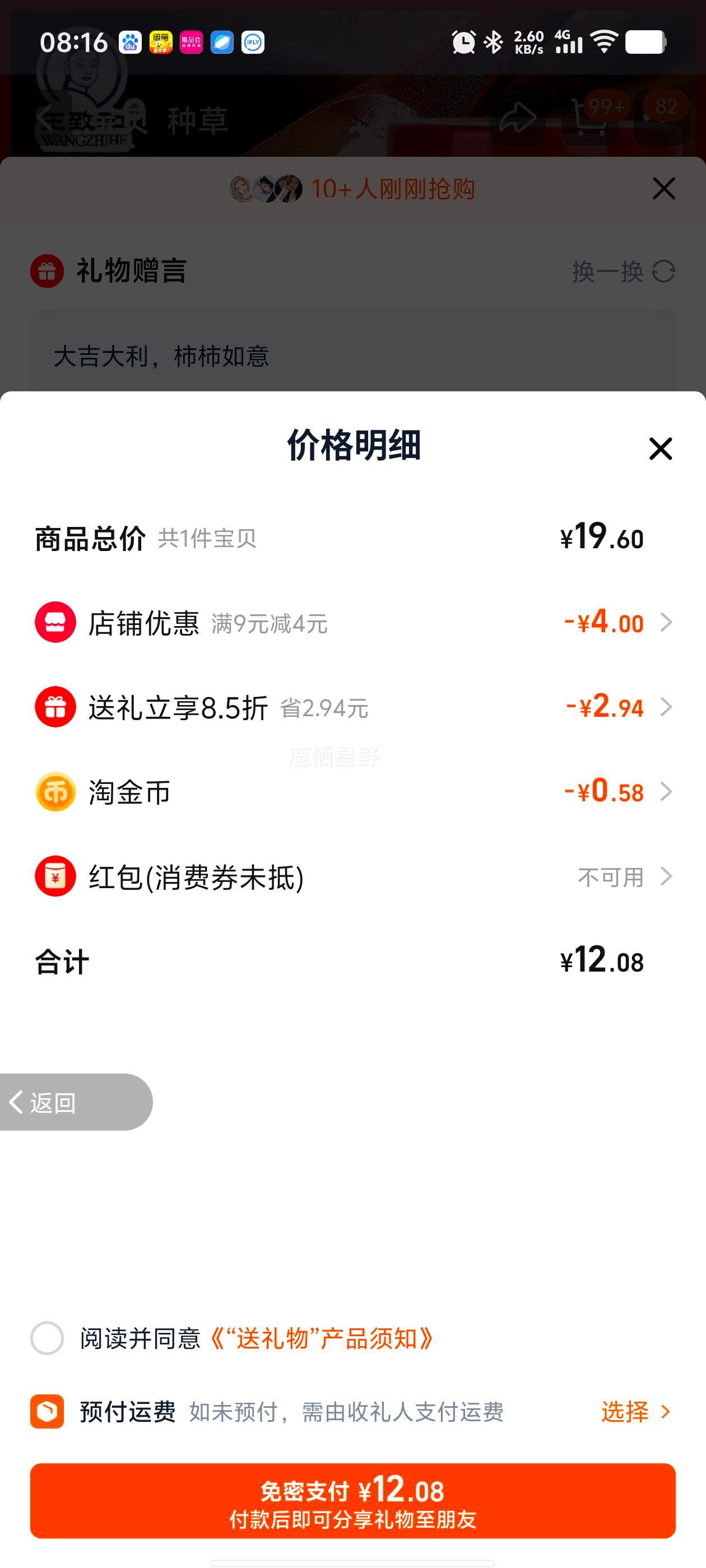The image size is (706, 1568).
Task: Click the gift icon next to 礼物赠言
Action: [46, 270]
